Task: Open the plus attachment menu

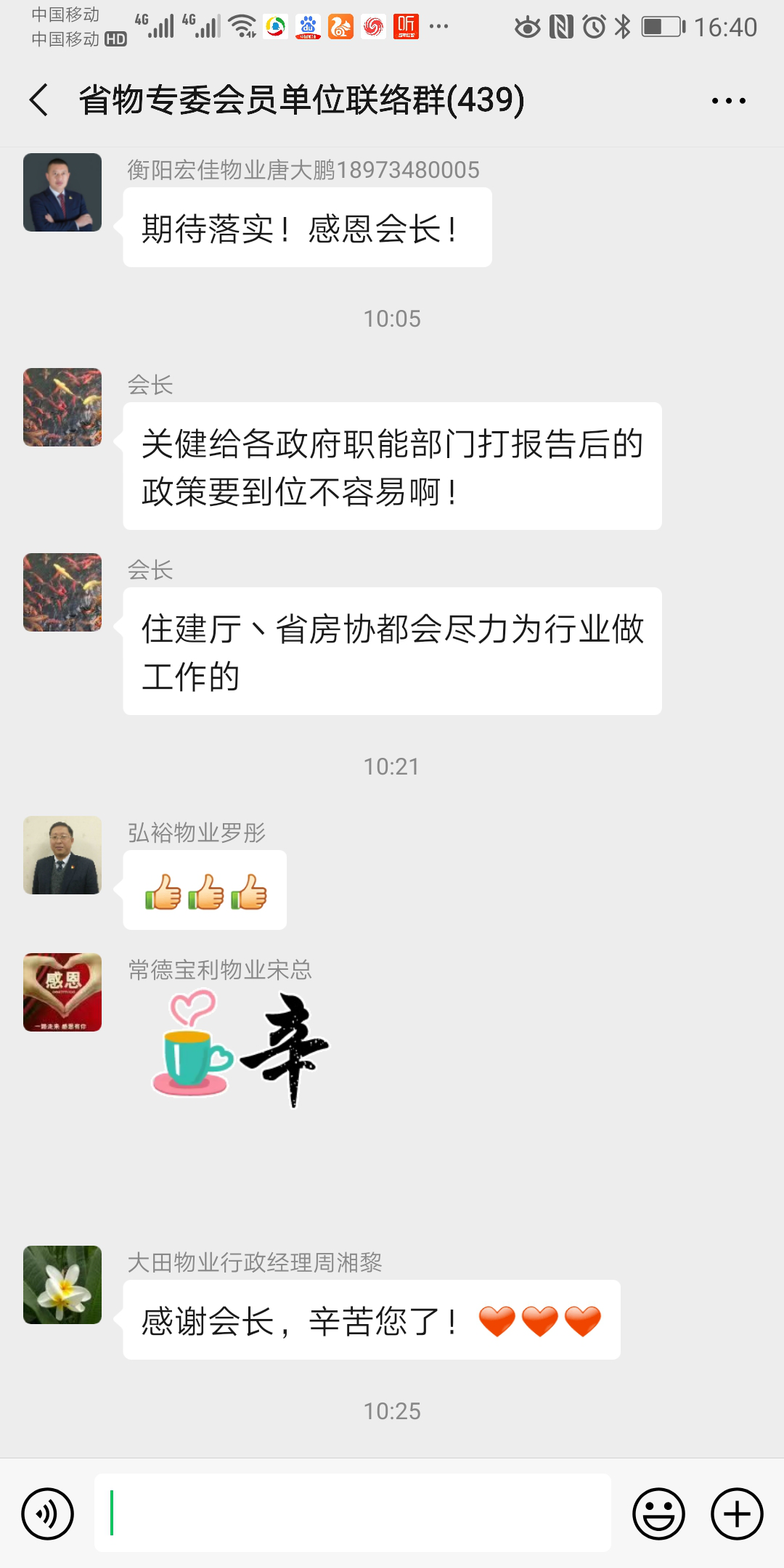Action: click(x=737, y=1514)
